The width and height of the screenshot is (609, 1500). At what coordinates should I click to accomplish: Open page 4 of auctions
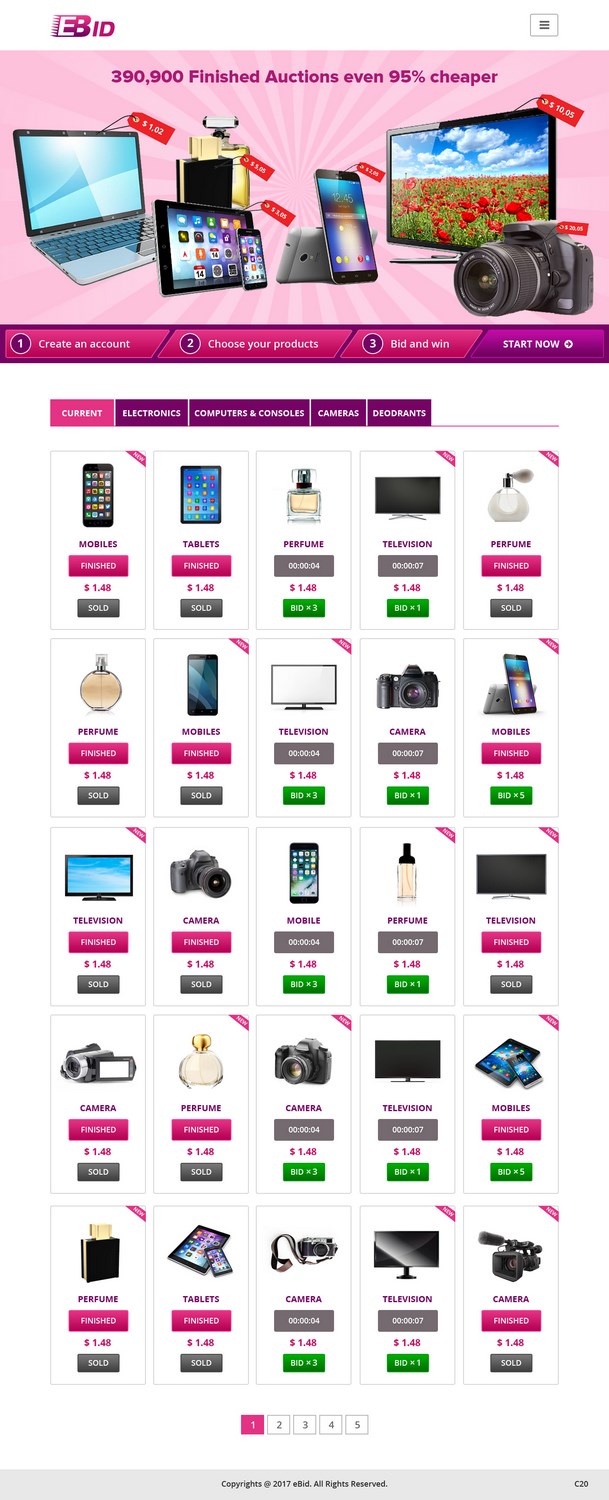331,1424
